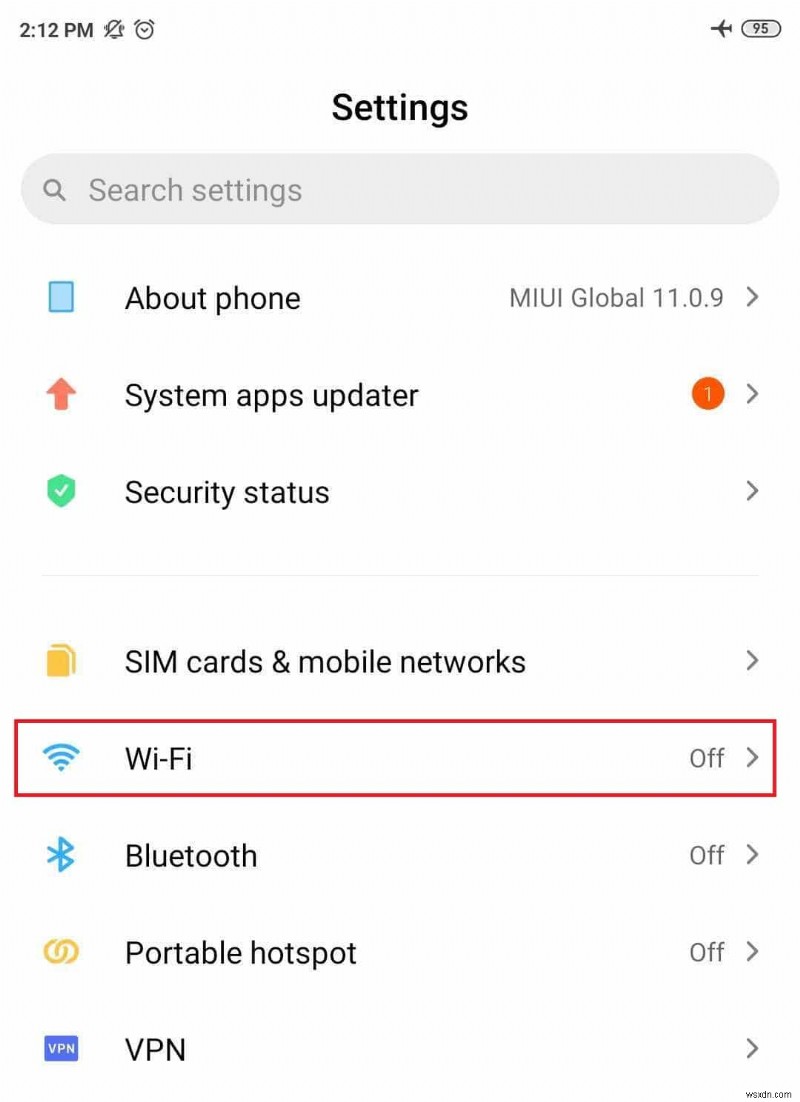This screenshot has height=1102, width=800.
Task: Tap the About phone icon
Action: (x=60, y=297)
